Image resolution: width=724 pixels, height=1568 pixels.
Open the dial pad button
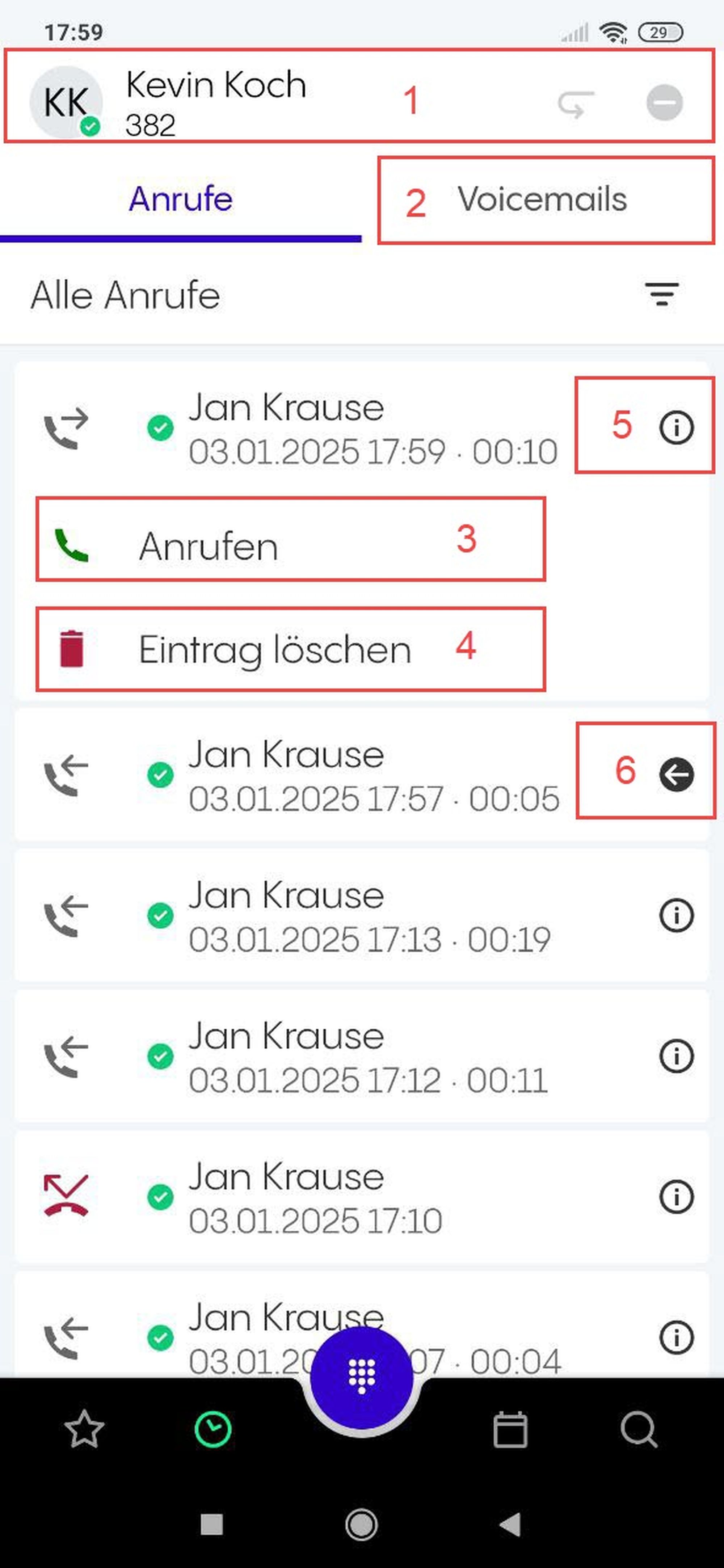(362, 1378)
